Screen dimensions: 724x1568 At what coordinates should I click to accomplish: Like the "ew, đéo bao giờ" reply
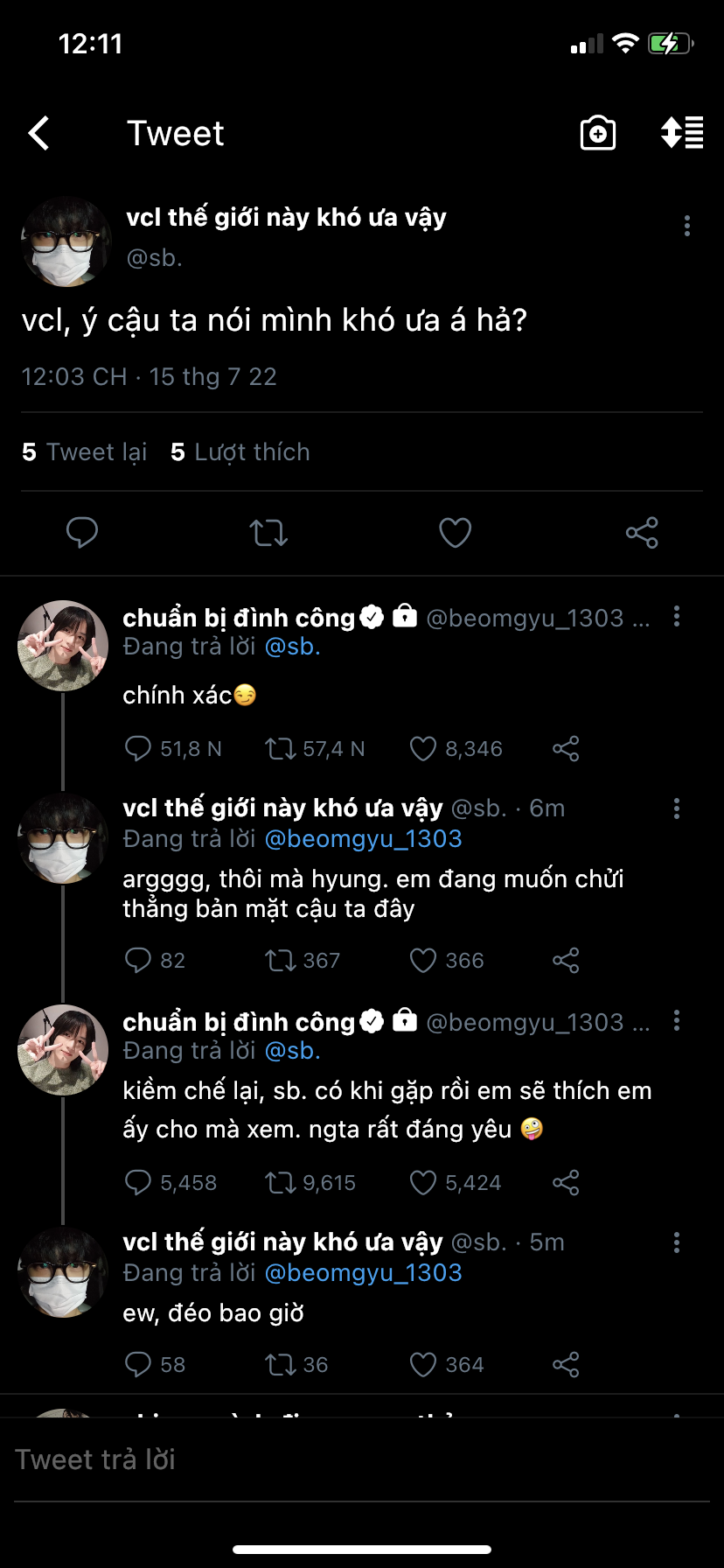click(x=423, y=1365)
